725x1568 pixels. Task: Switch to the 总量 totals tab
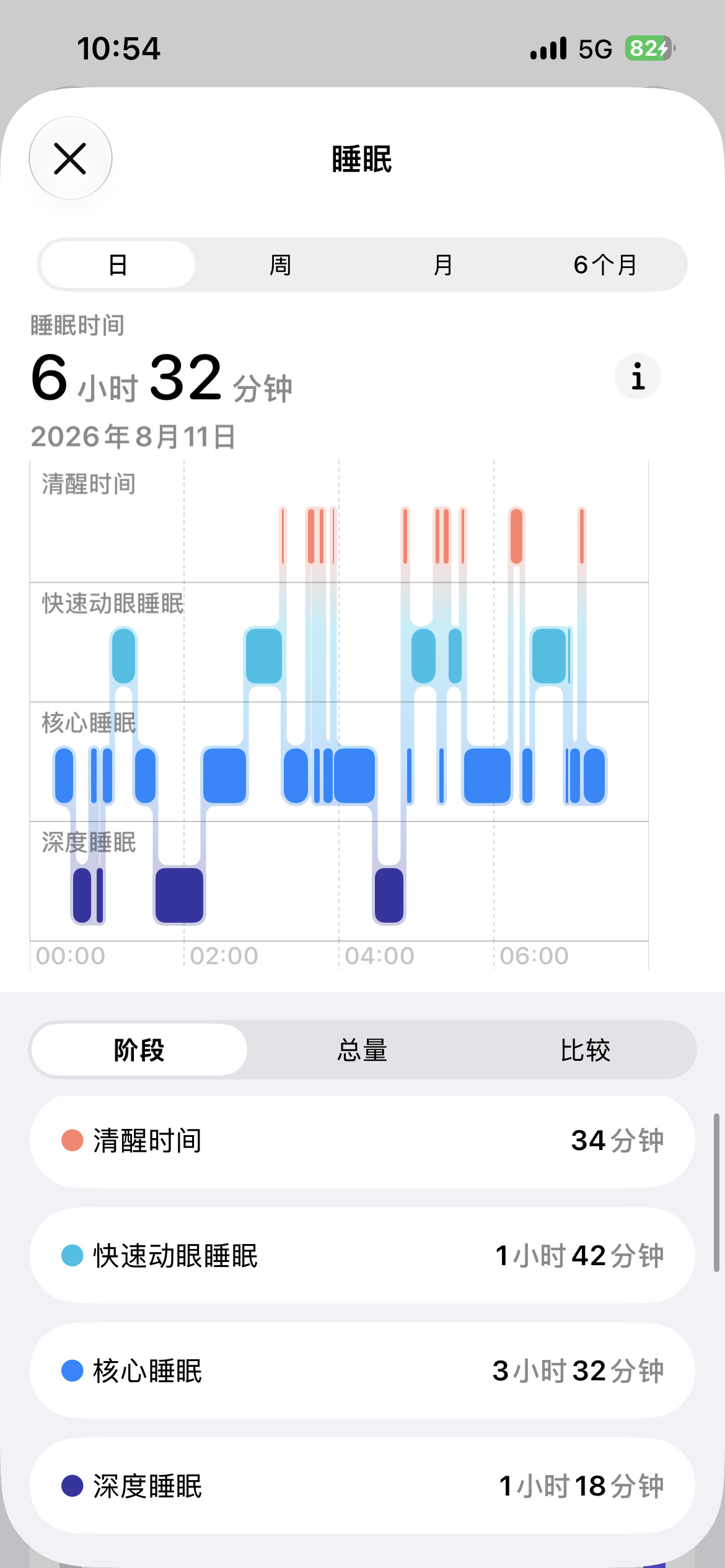[x=362, y=1050]
